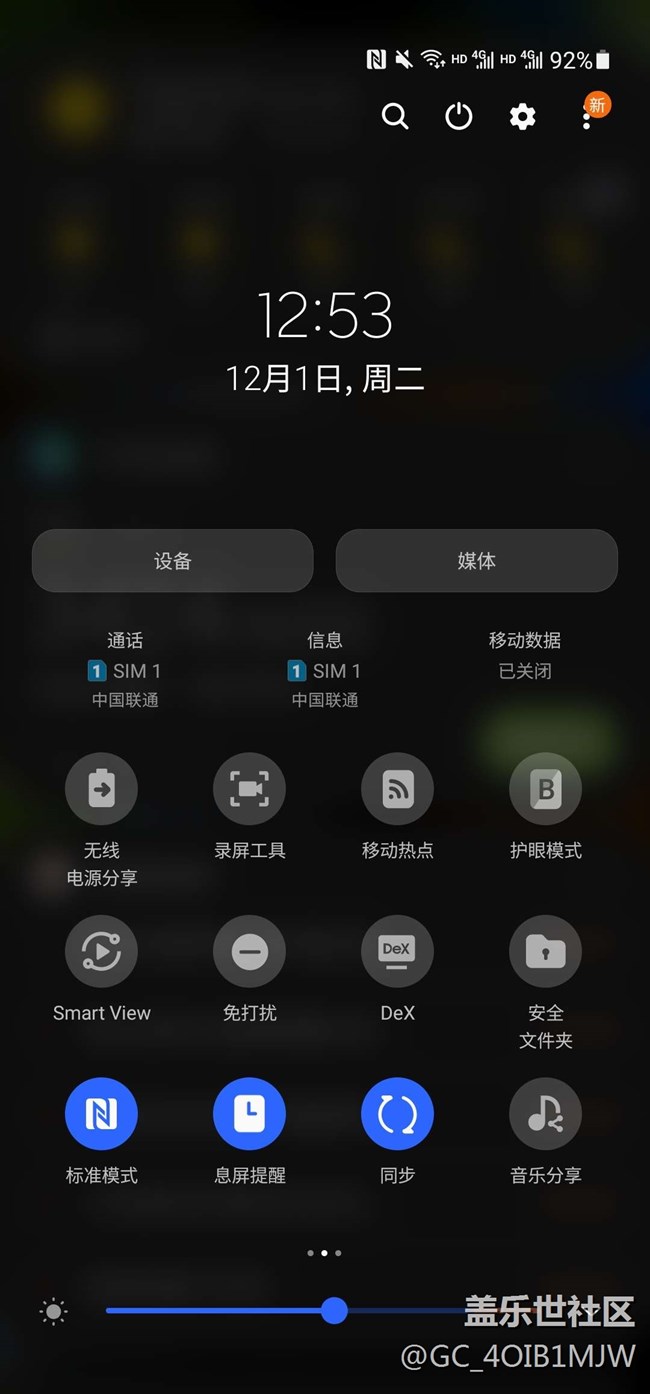
Task: Enable 音乐分享
Action: [546, 1114]
